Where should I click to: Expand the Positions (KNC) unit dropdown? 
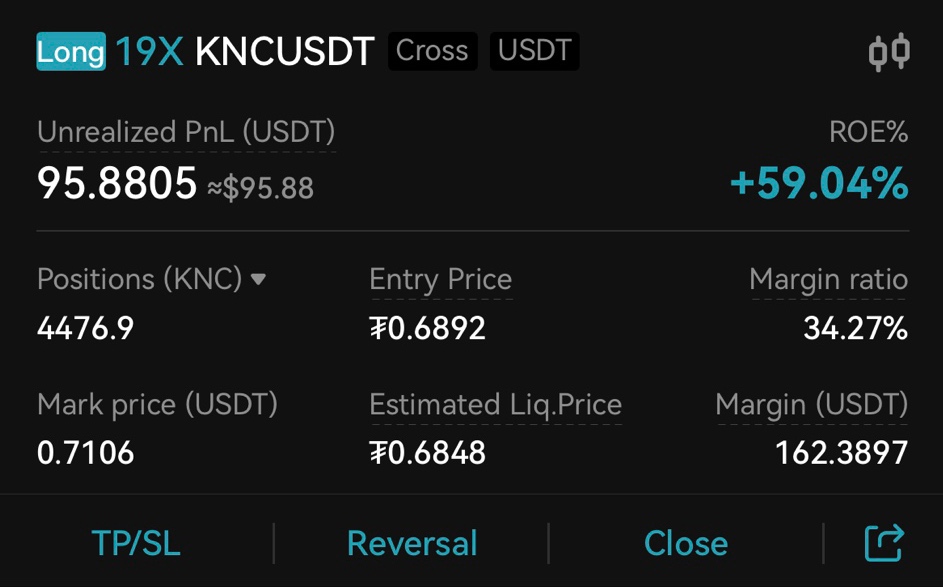259,279
